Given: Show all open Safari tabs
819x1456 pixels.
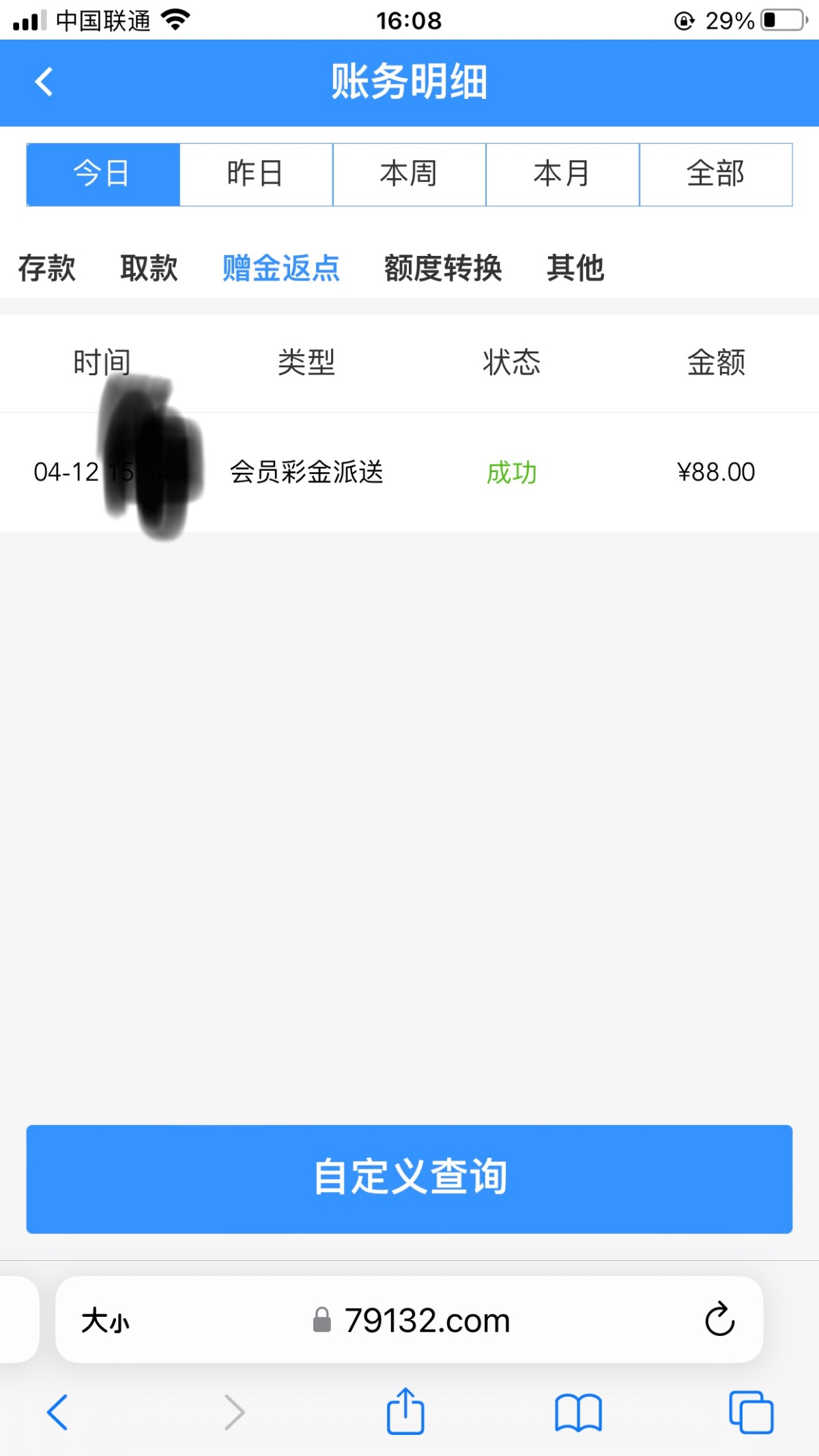Looking at the screenshot, I should 751,1412.
